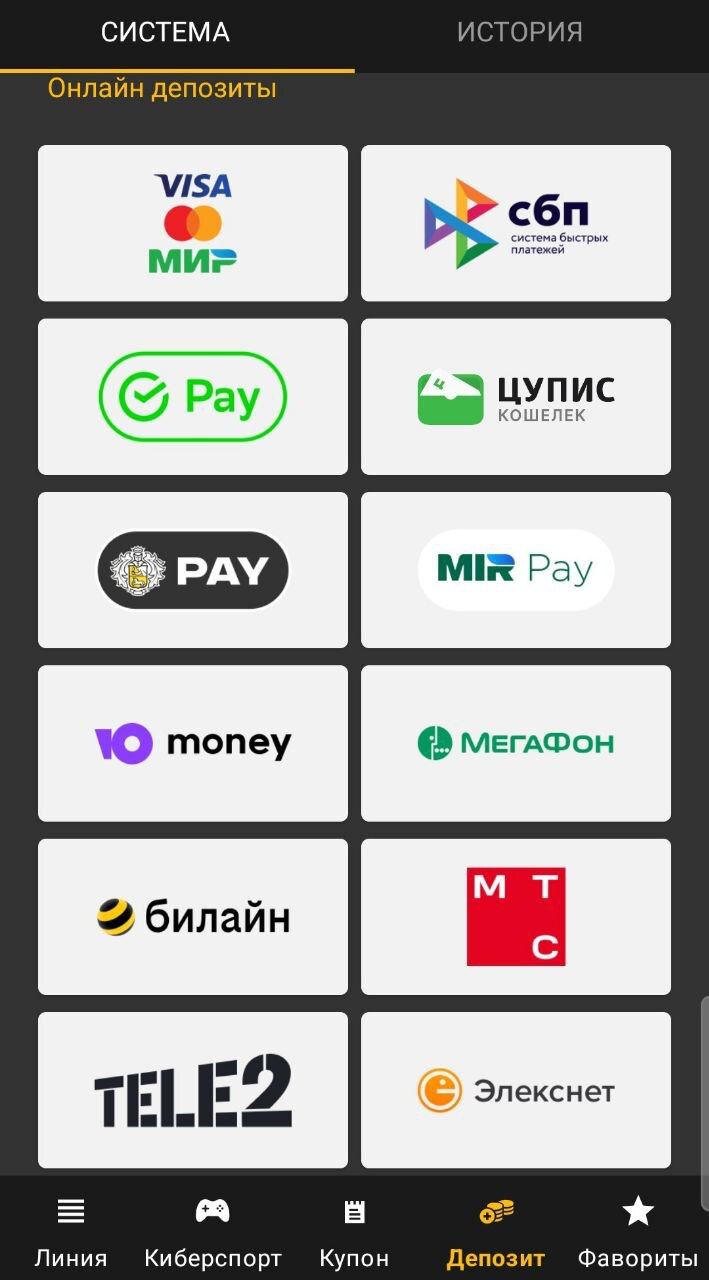Viewport: 709px width, 1280px height.
Task: Choose Visa Mastercard МИР card deposit
Action: click(193, 223)
